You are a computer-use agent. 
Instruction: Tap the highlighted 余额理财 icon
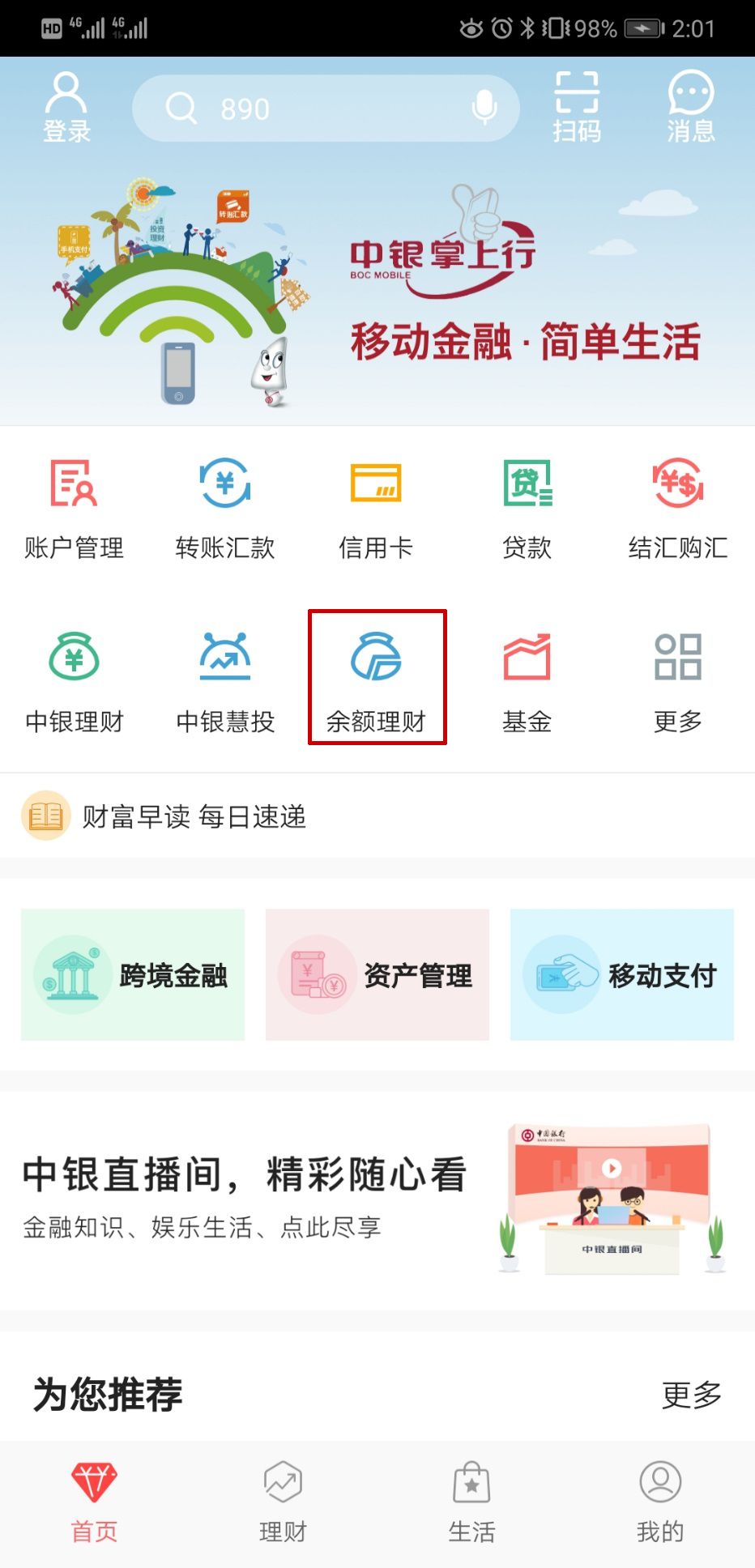[x=376, y=679]
